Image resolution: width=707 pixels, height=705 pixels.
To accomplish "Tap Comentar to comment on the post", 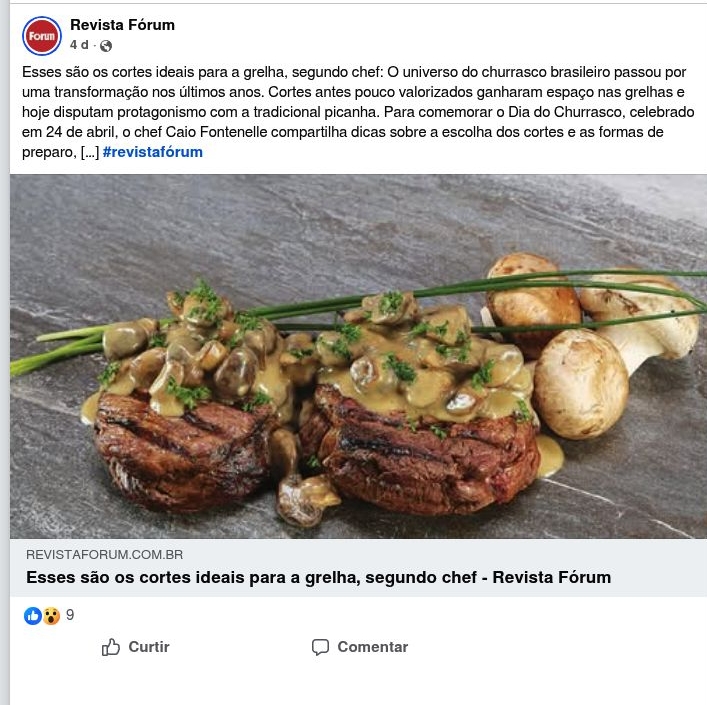I will [360, 647].
